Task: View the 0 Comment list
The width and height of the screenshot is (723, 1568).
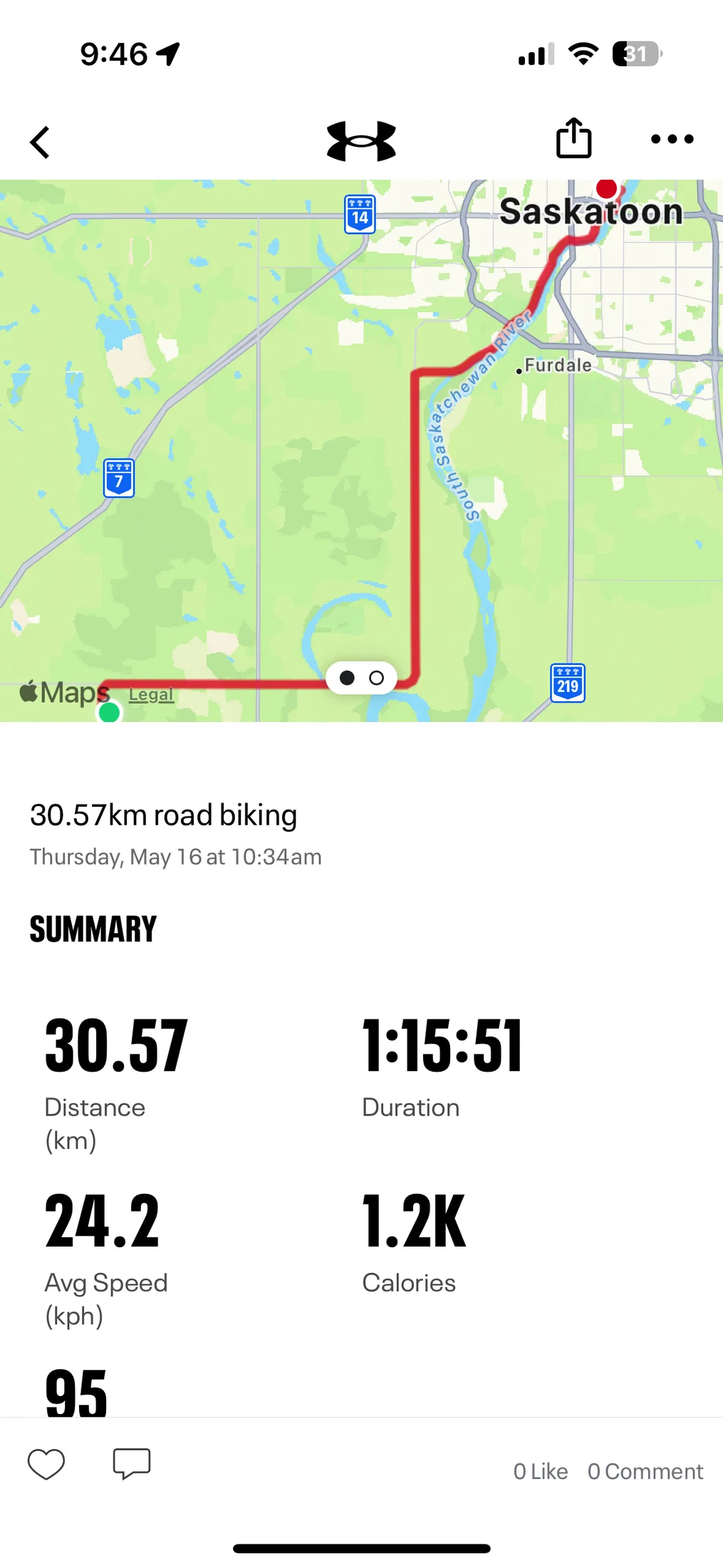Action: [x=645, y=1471]
